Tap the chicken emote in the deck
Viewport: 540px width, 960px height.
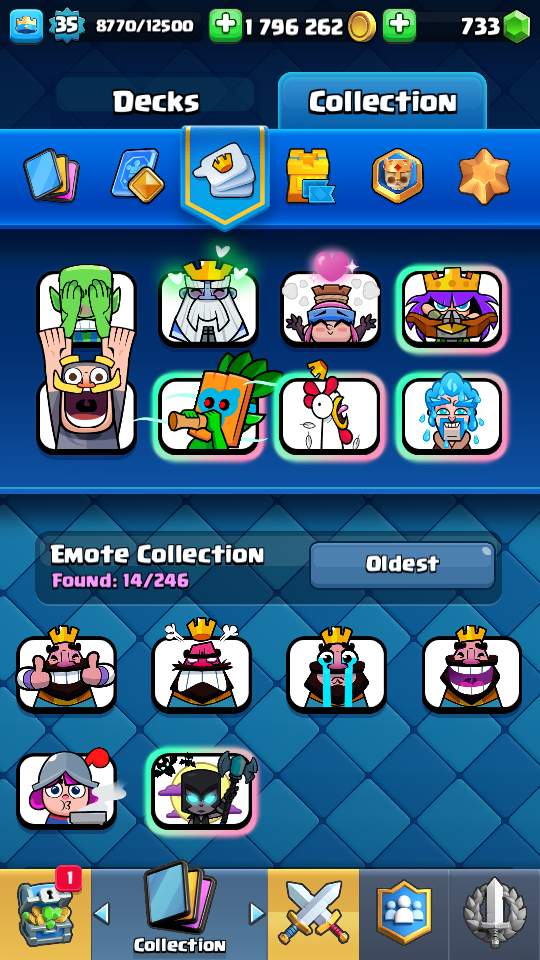click(330, 413)
